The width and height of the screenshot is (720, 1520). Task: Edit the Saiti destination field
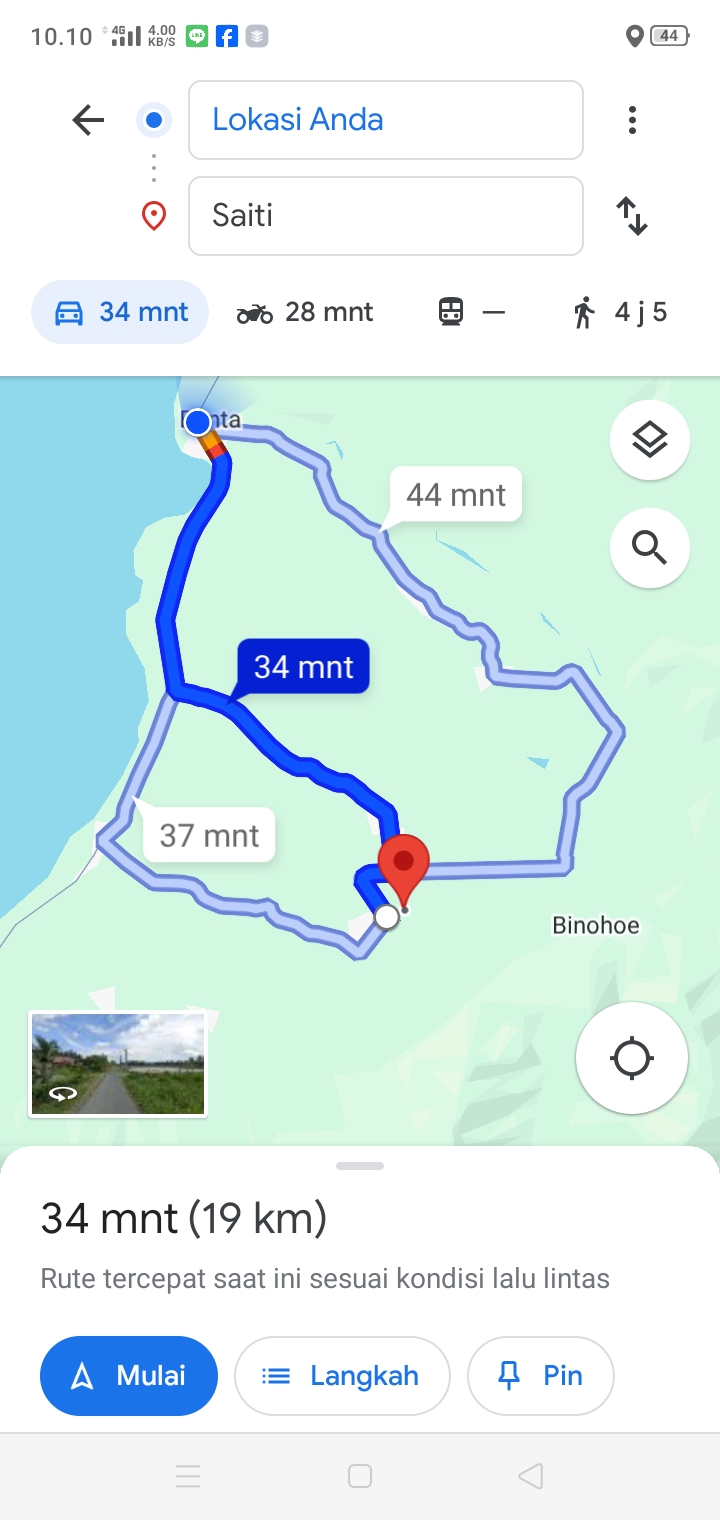click(x=386, y=216)
